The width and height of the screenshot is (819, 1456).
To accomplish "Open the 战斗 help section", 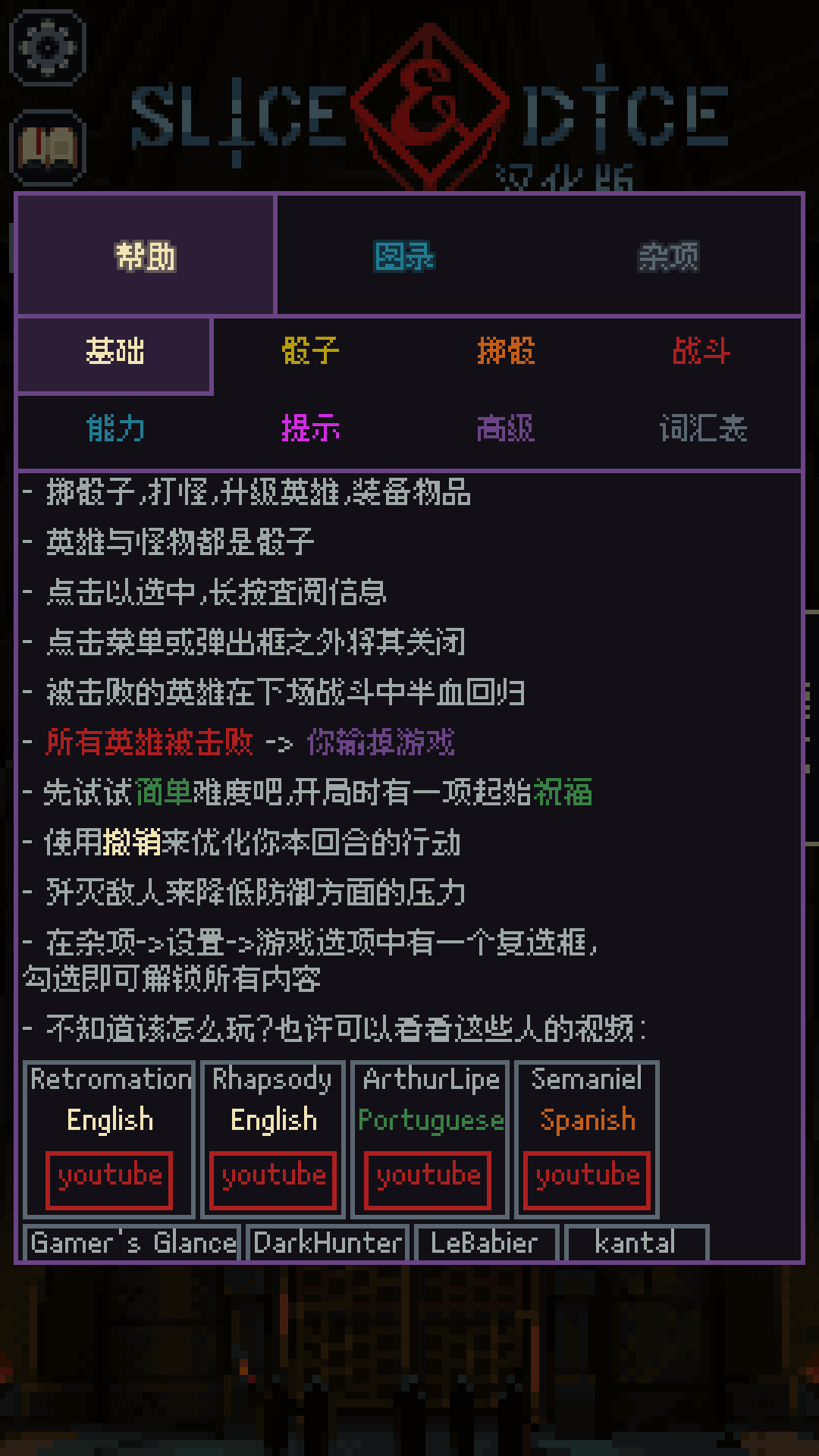I will (x=701, y=351).
